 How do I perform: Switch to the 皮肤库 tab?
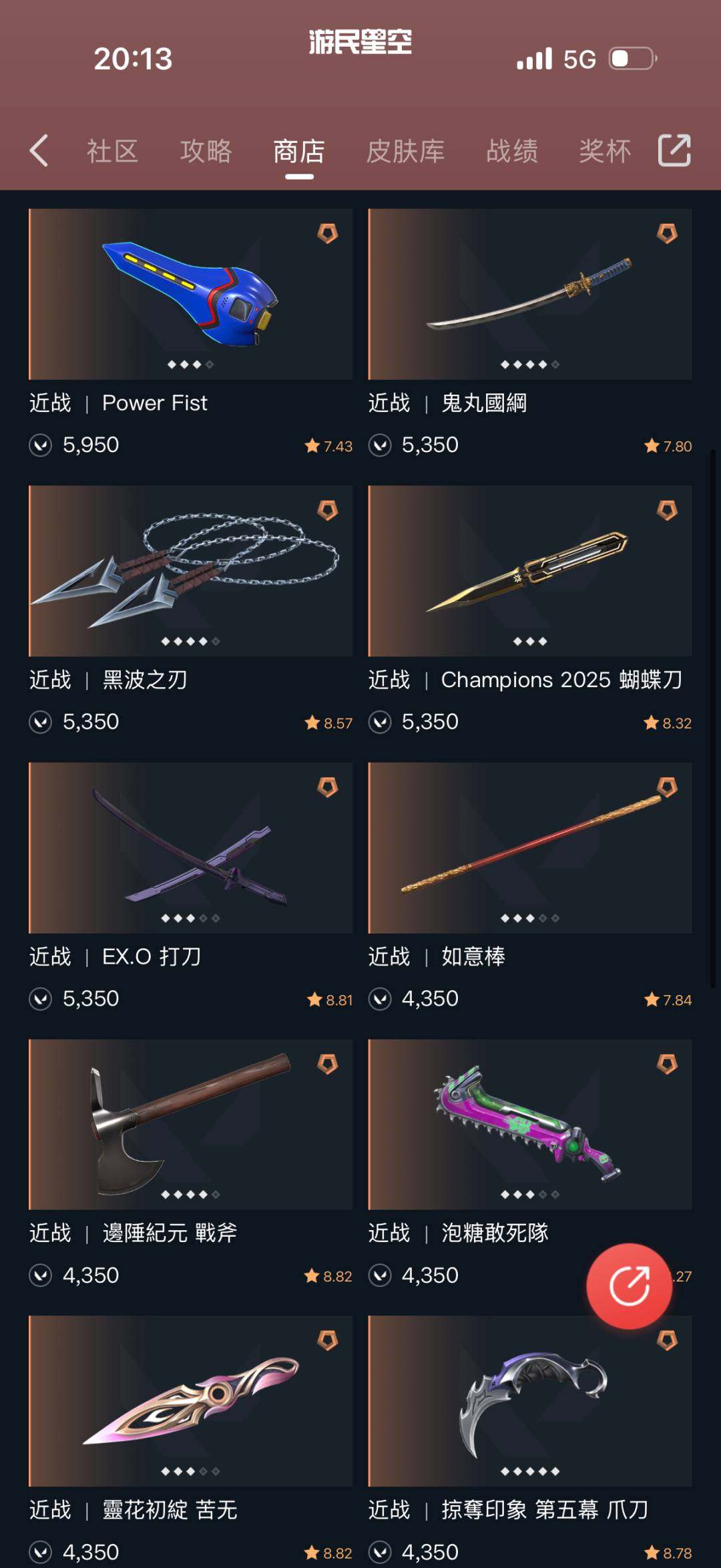click(406, 151)
